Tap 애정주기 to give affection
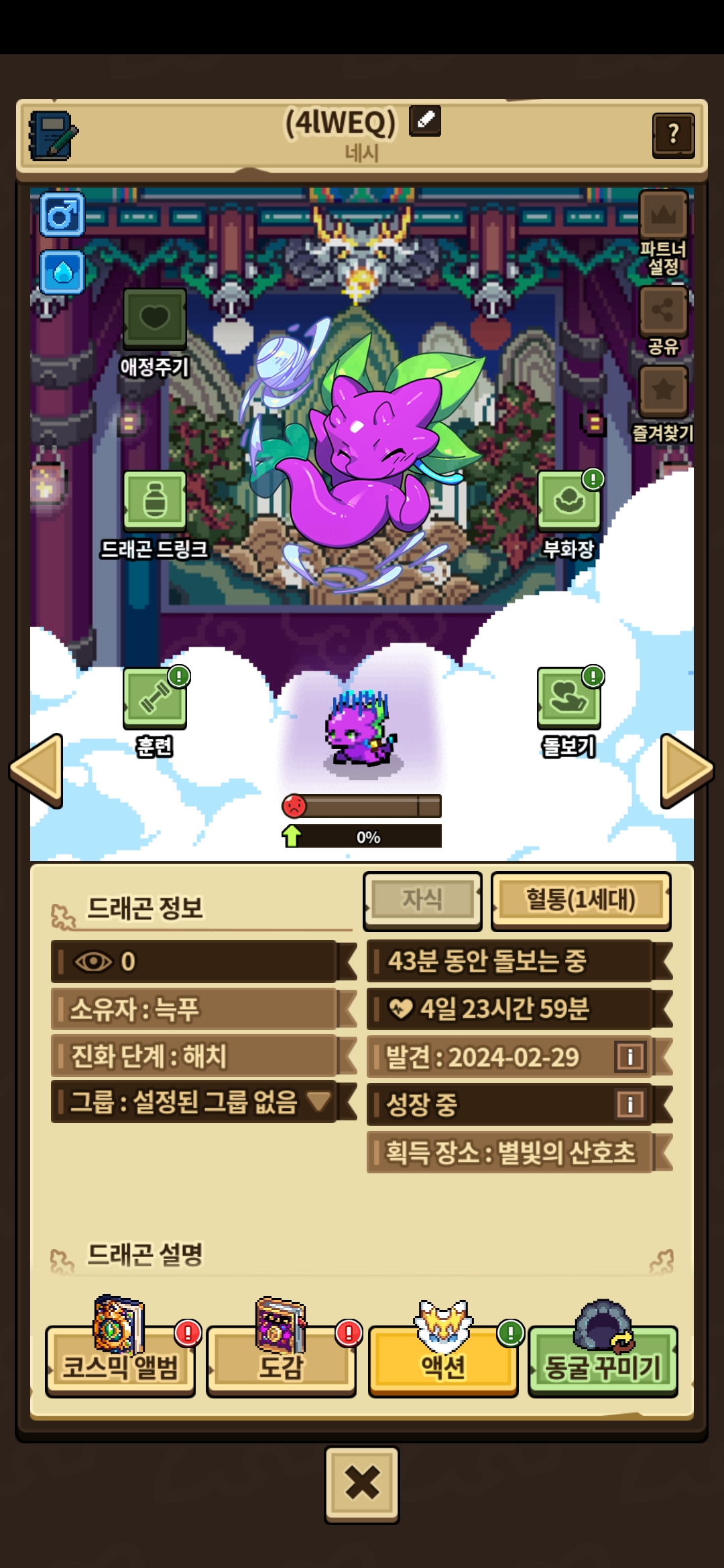The height and width of the screenshot is (1568, 724). 154,333
